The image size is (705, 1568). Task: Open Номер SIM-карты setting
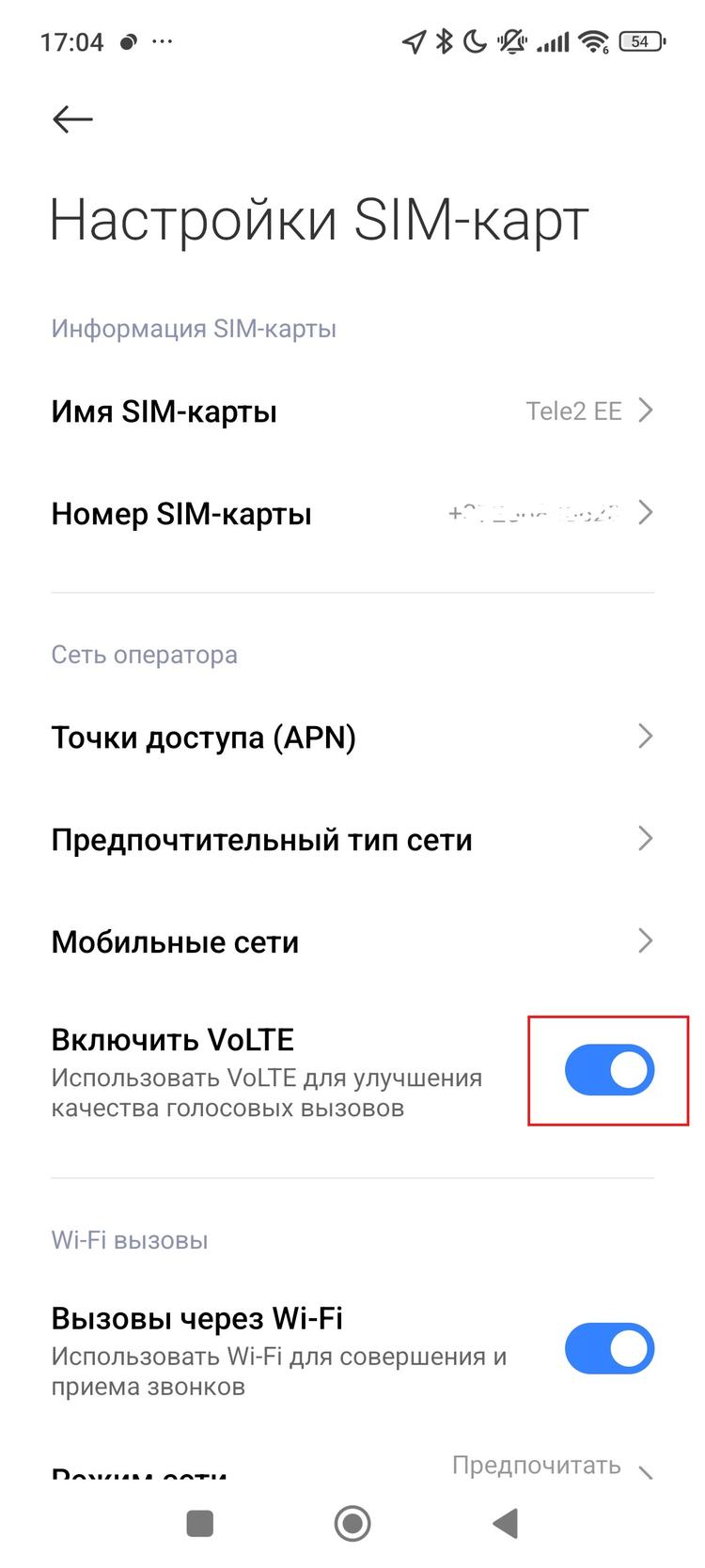[352, 514]
